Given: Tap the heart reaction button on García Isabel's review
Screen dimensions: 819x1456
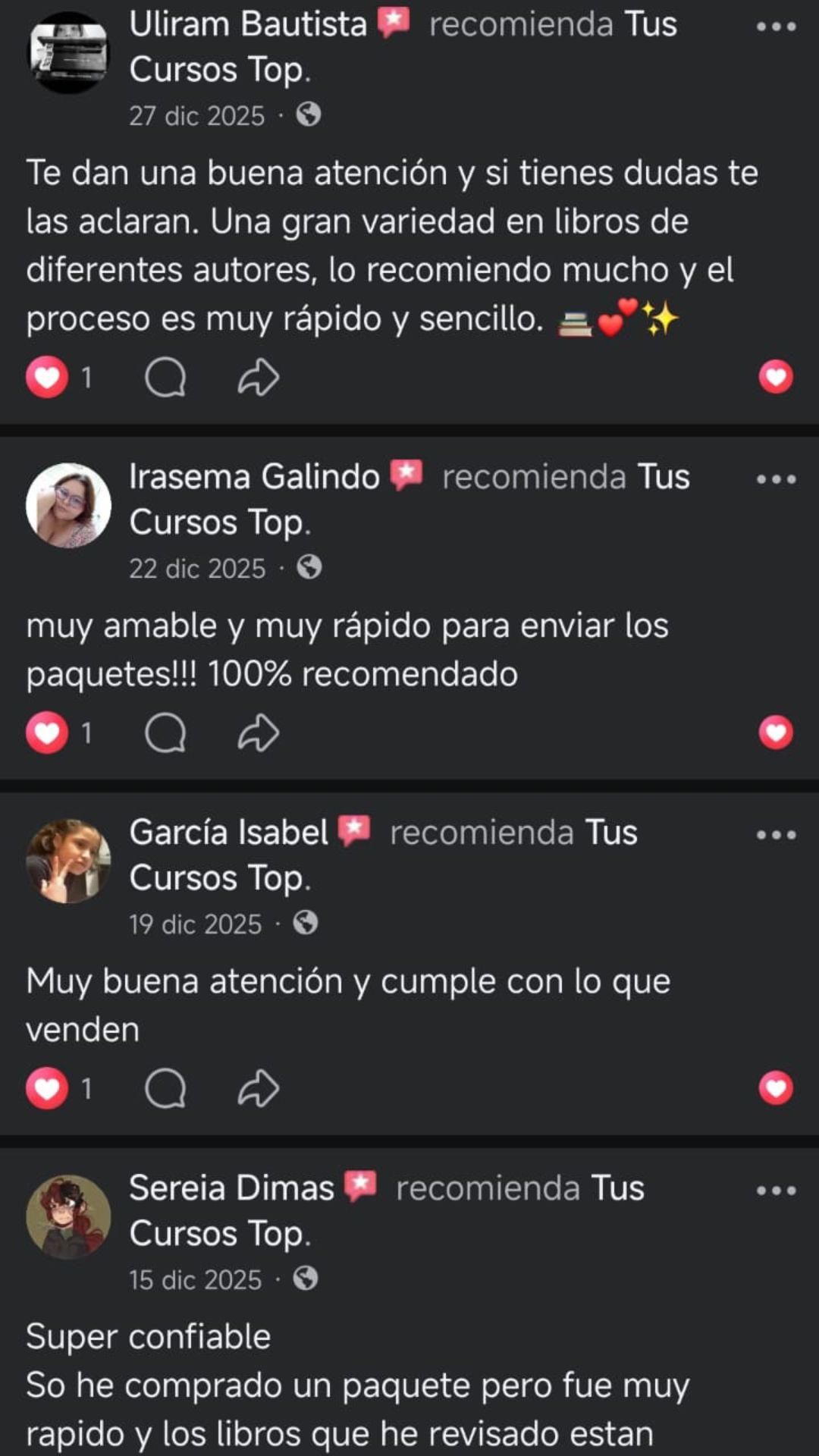Looking at the screenshot, I should [775, 1089].
